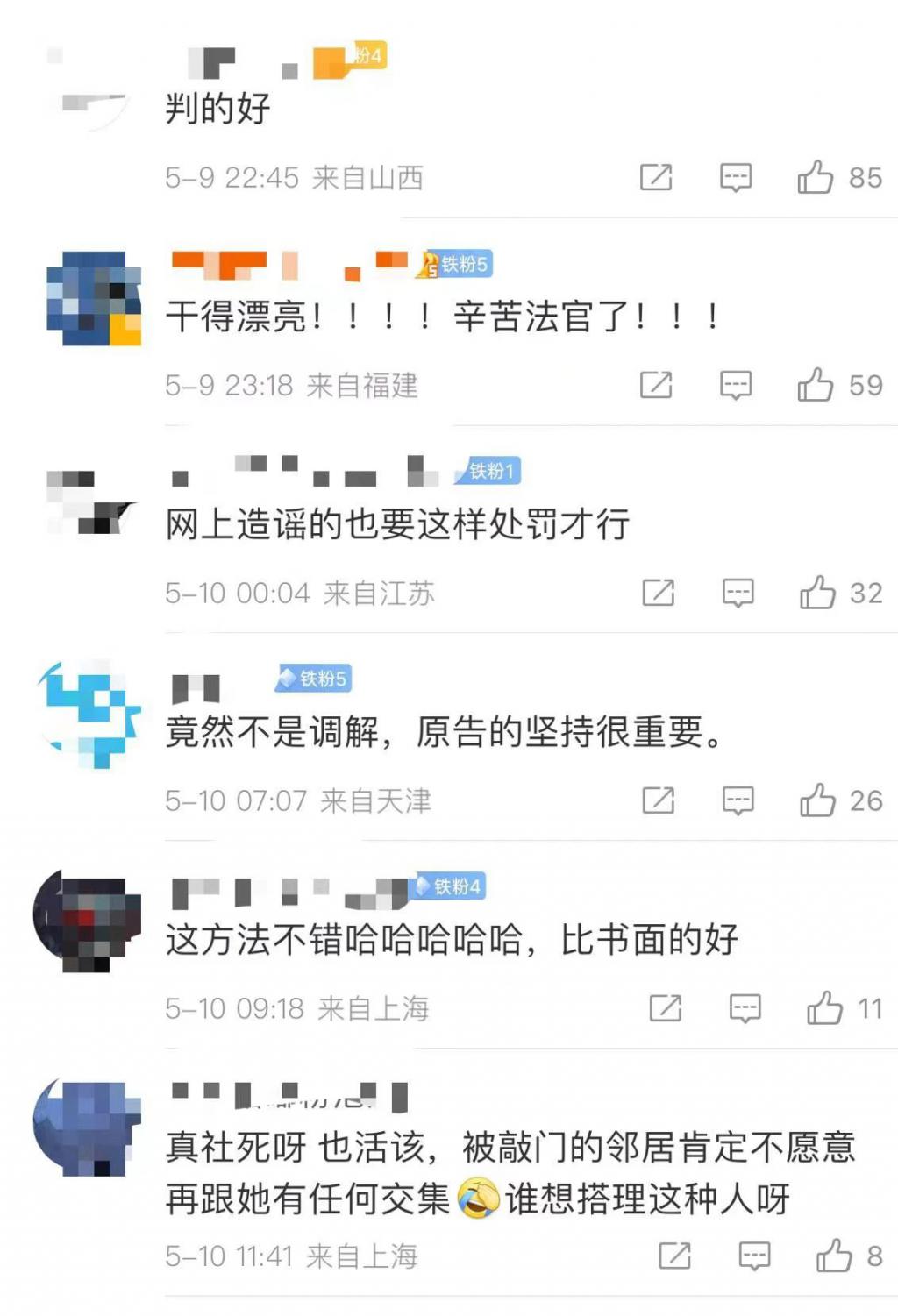The height and width of the screenshot is (1316, 898).
Task: Like the comment '判的好'
Action: coord(816,177)
